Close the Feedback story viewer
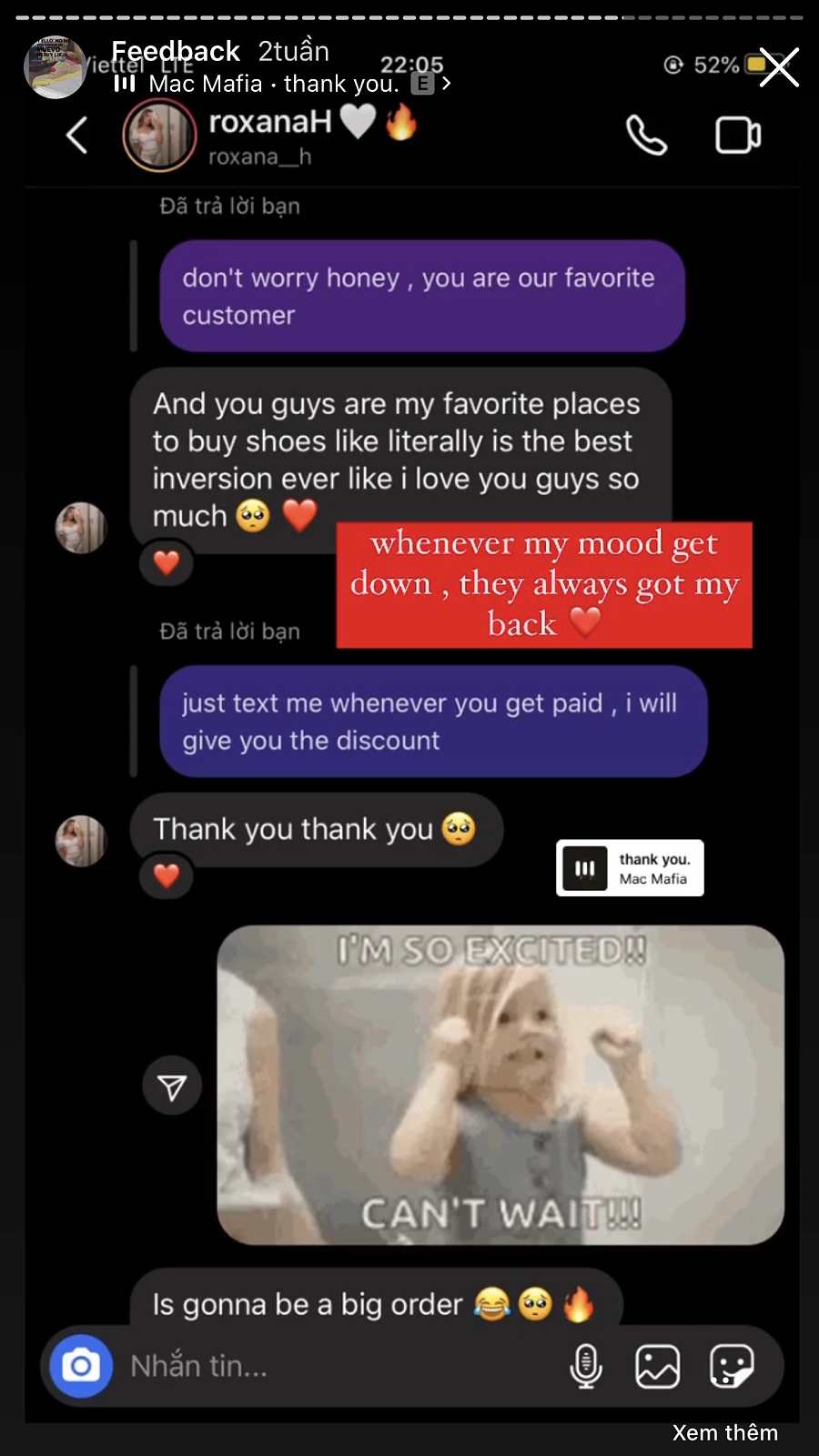This screenshot has width=819, height=1456. (x=779, y=67)
